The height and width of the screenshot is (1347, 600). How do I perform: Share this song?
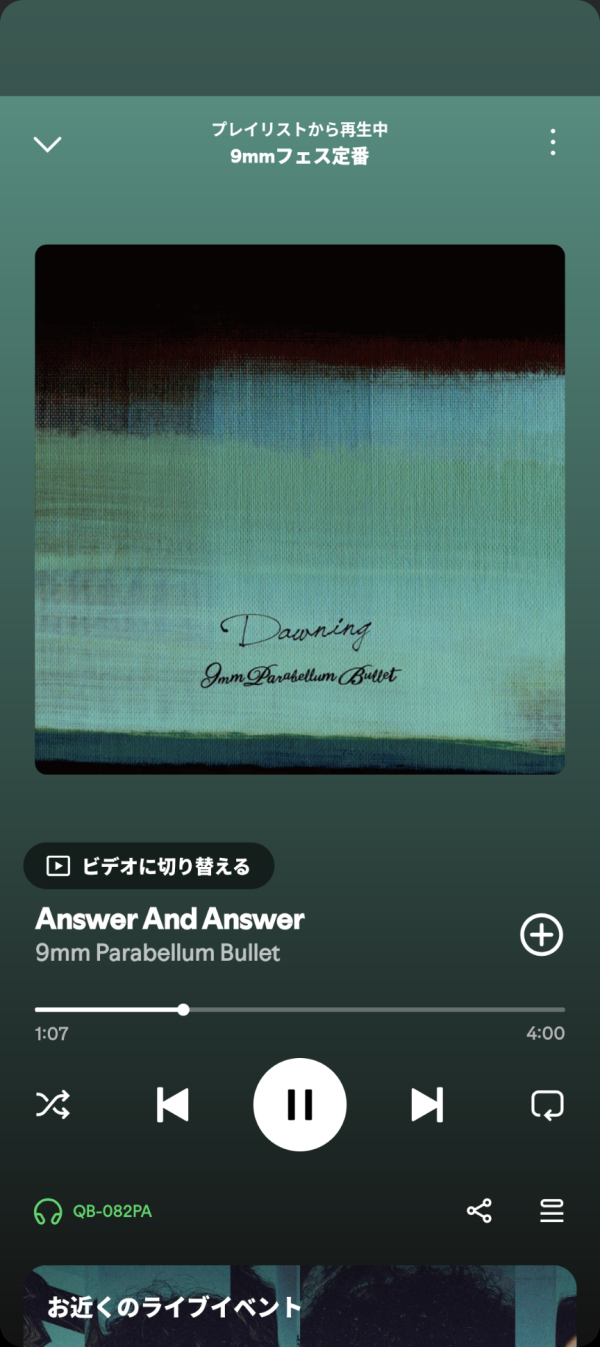[479, 1212]
